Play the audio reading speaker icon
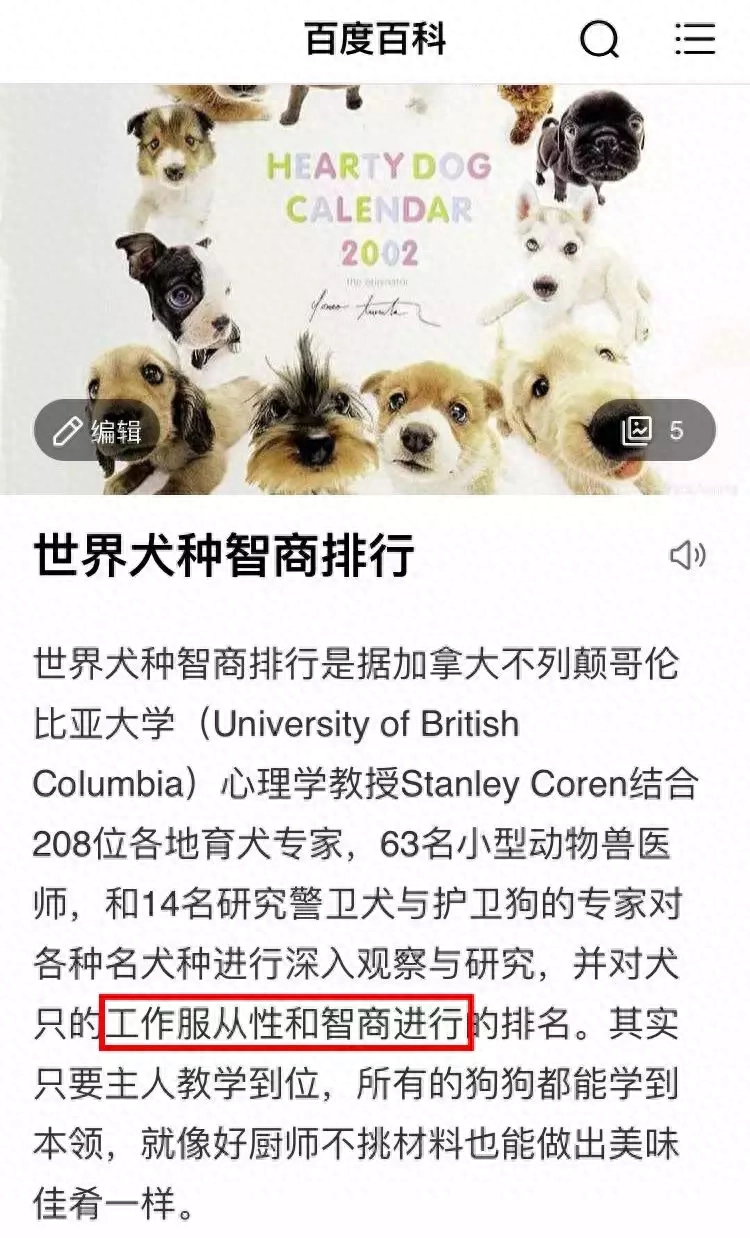This screenshot has width=750, height=1238. pos(688,555)
